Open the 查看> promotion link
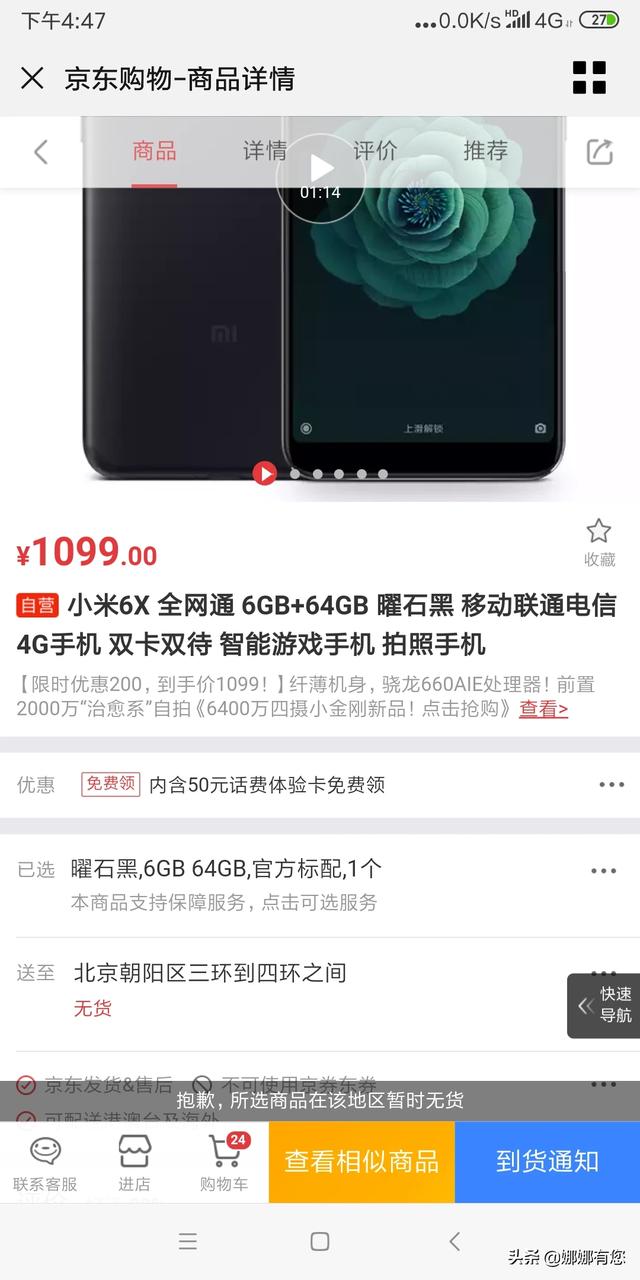 tap(543, 709)
